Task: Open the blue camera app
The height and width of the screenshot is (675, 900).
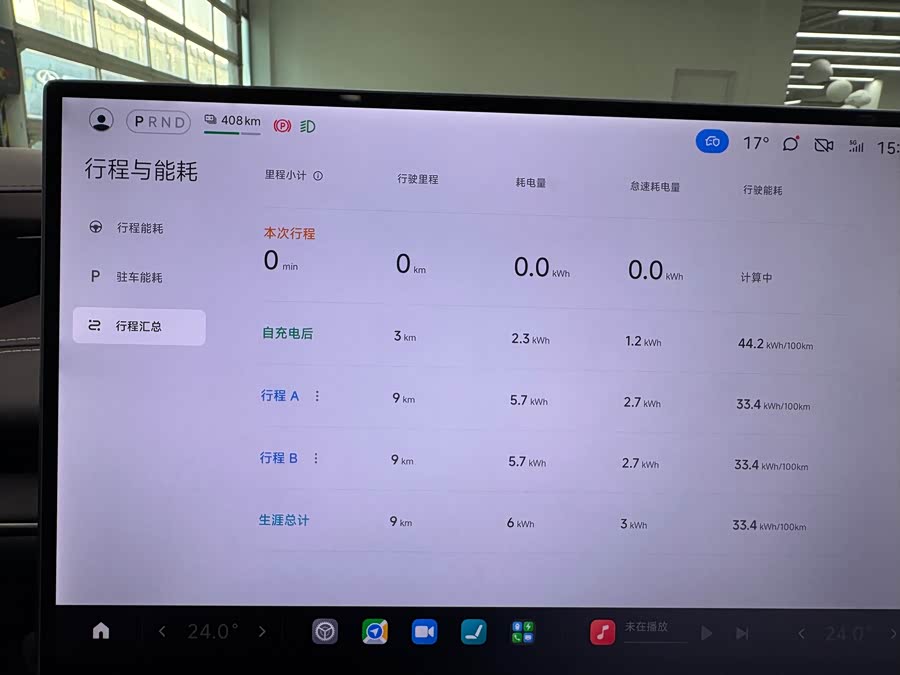Action: click(424, 632)
